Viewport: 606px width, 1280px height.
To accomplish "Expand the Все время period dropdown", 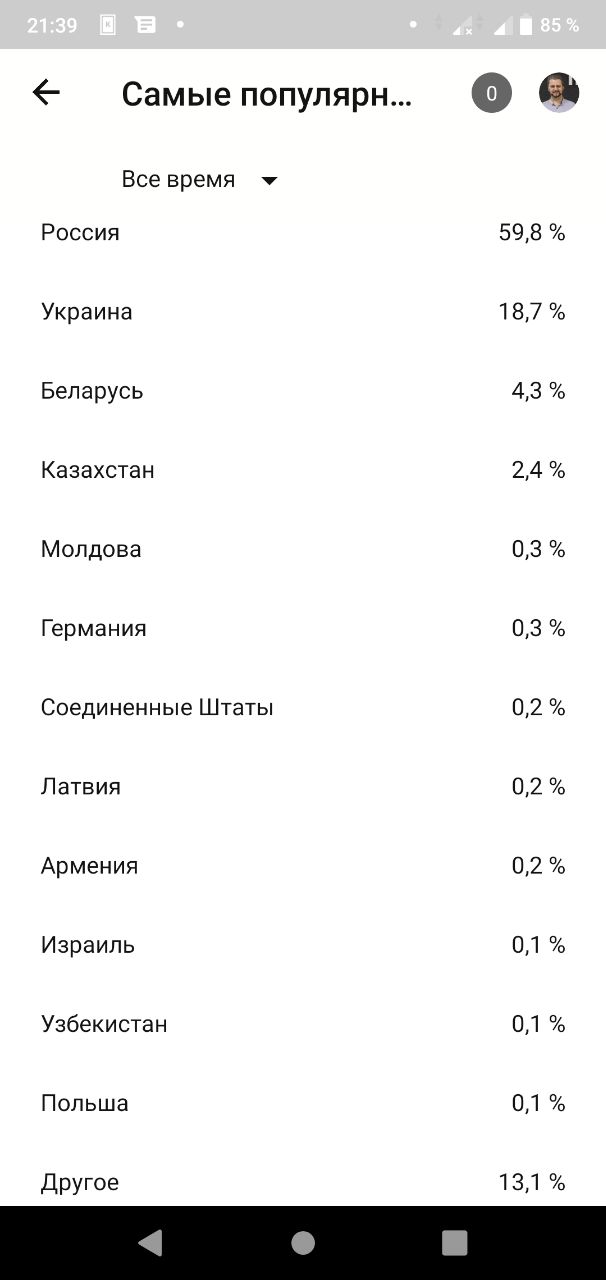I will pyautogui.click(x=199, y=180).
